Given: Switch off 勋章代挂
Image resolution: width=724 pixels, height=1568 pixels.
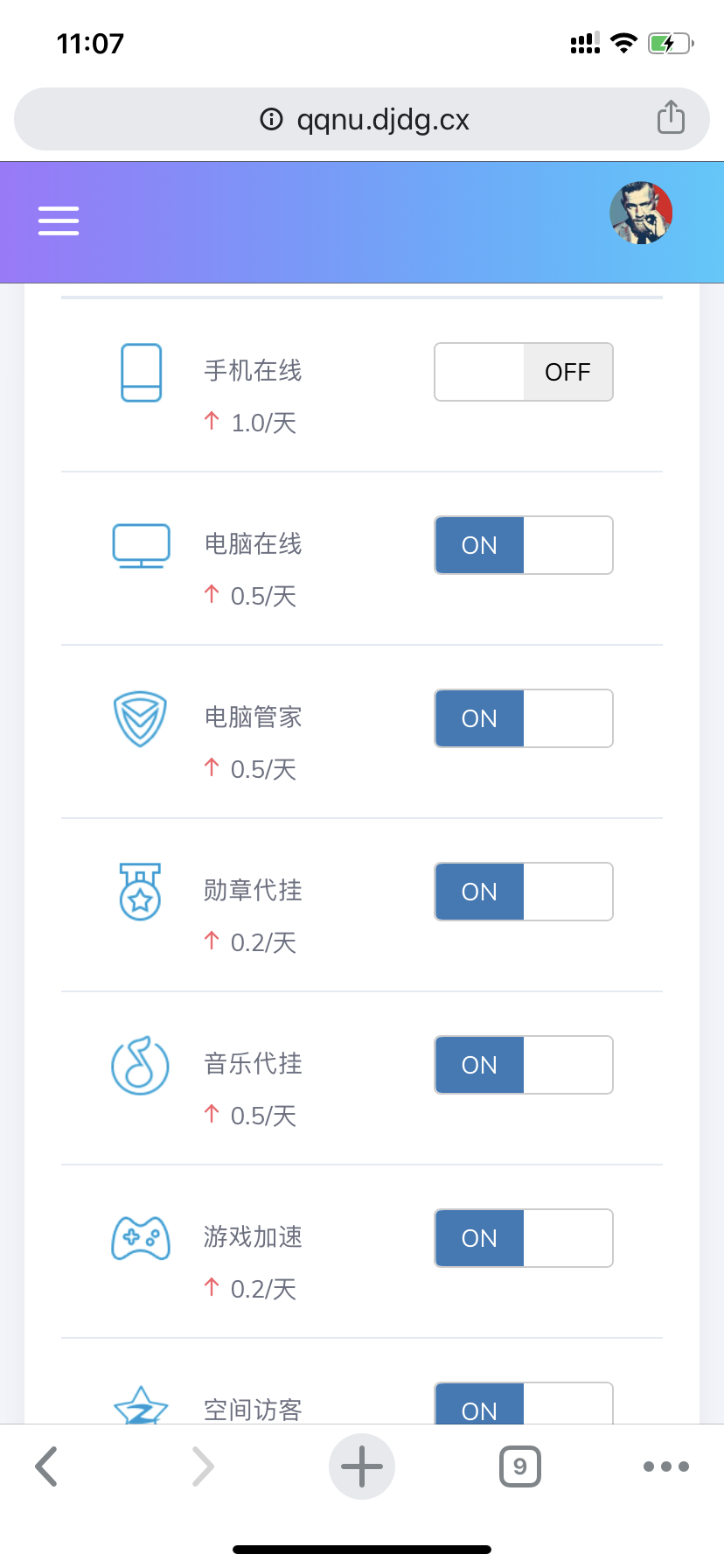Looking at the screenshot, I should coord(524,892).
